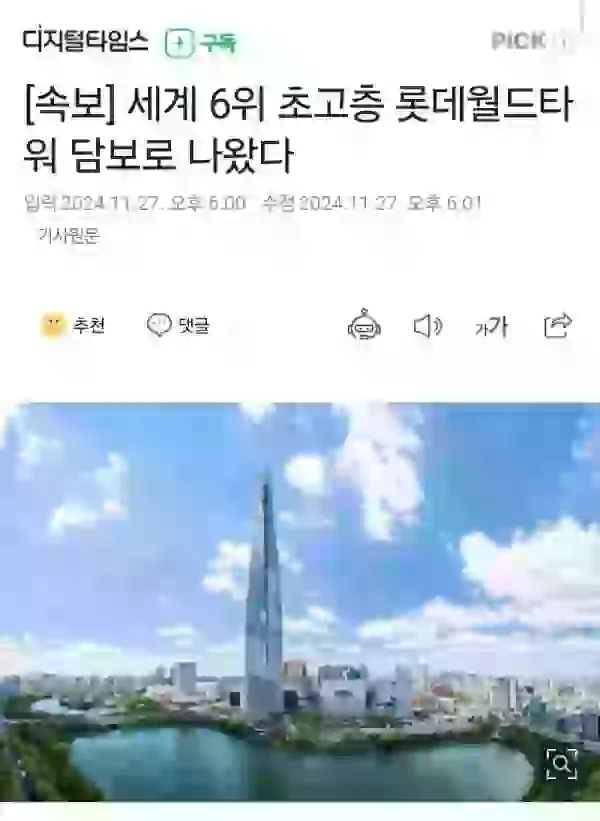Subscribe to 디지털타임스 with 구독 button

click(x=199, y=43)
